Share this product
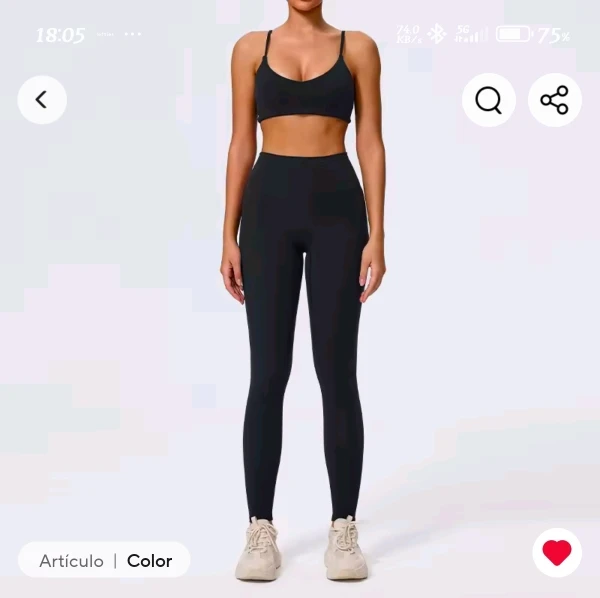The height and width of the screenshot is (598, 600). coord(555,100)
